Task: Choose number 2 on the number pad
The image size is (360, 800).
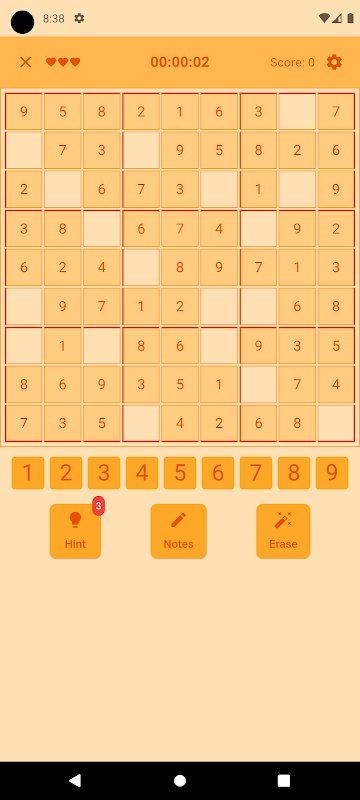Action: coord(66,473)
